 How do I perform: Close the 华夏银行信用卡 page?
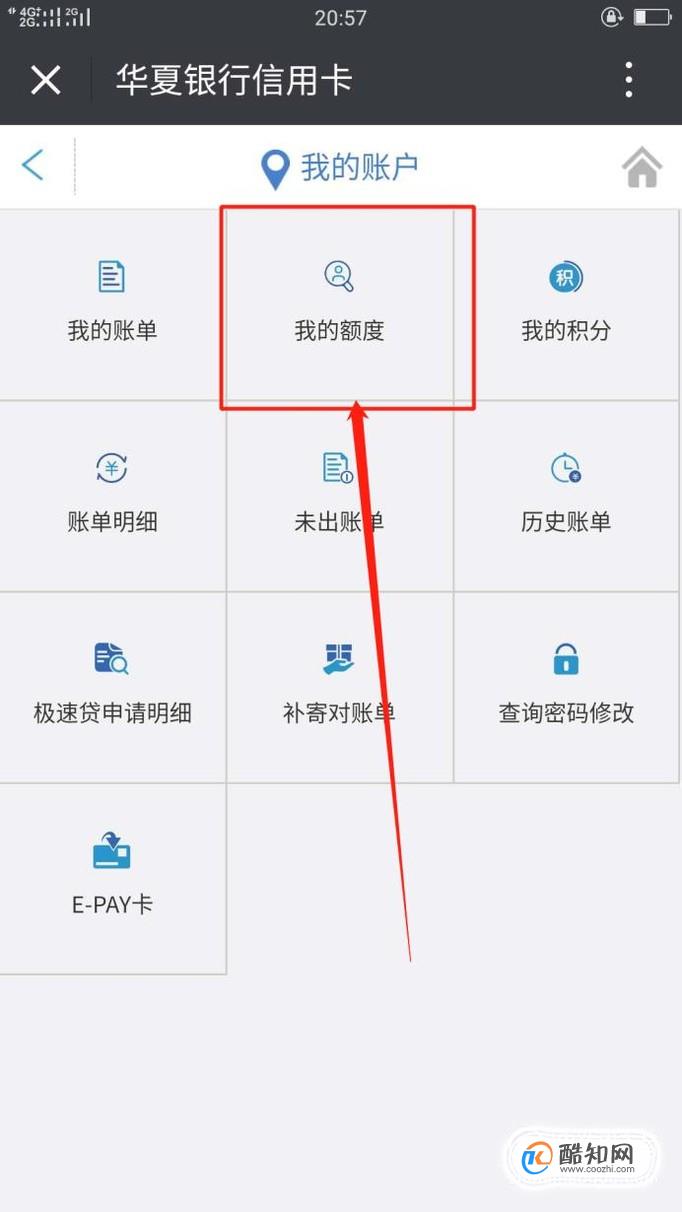click(x=46, y=80)
